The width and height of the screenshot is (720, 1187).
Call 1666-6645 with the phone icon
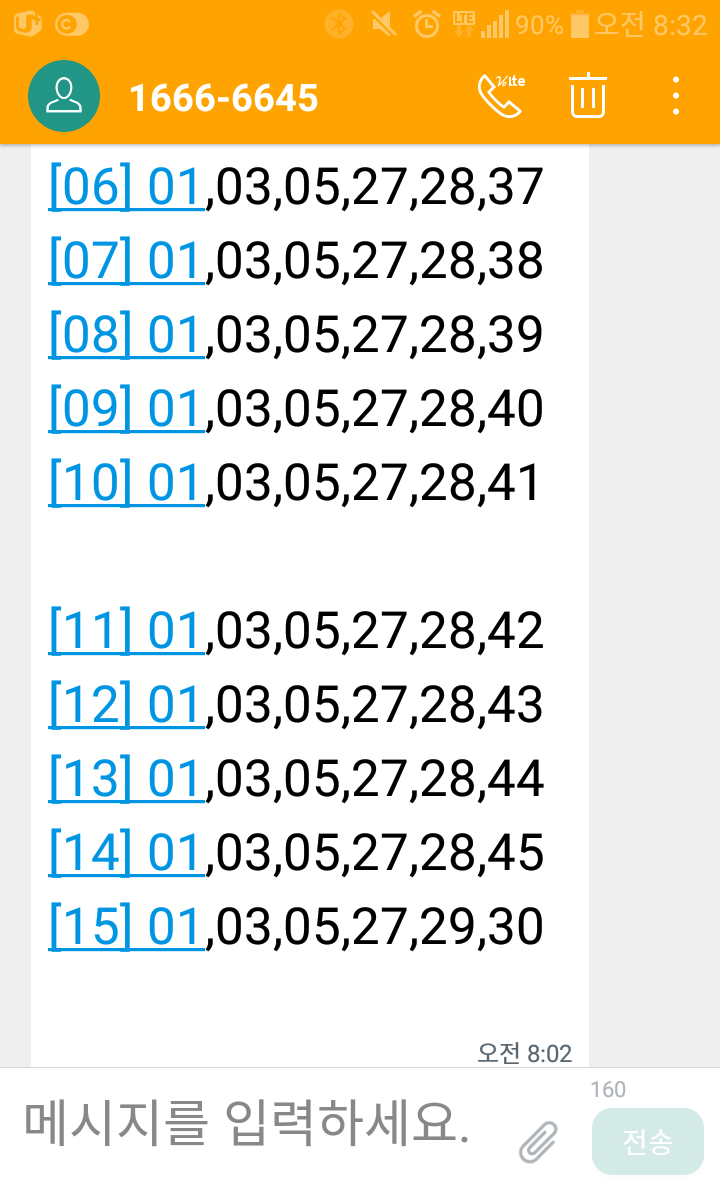499,97
